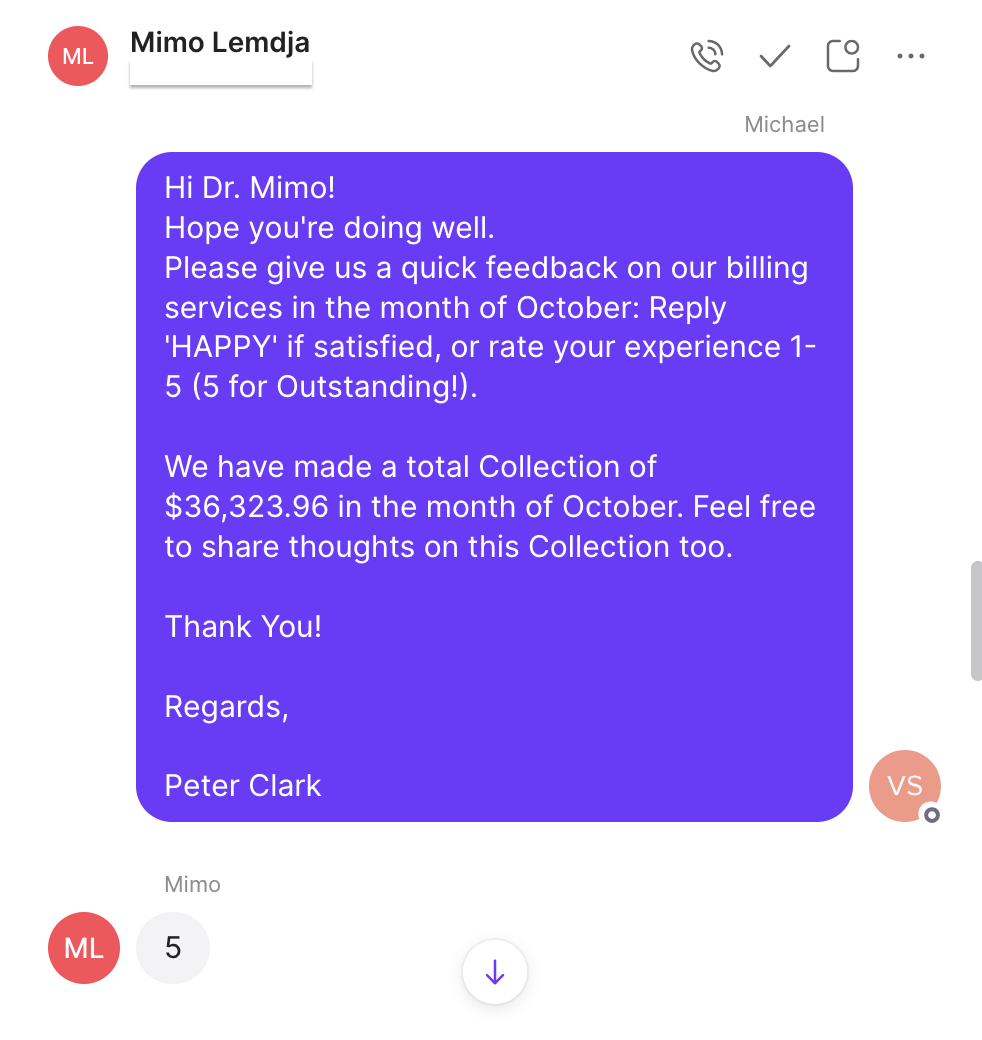Start a call with Mimo Lemdja
The width and height of the screenshot is (982, 1040).
coord(707,57)
